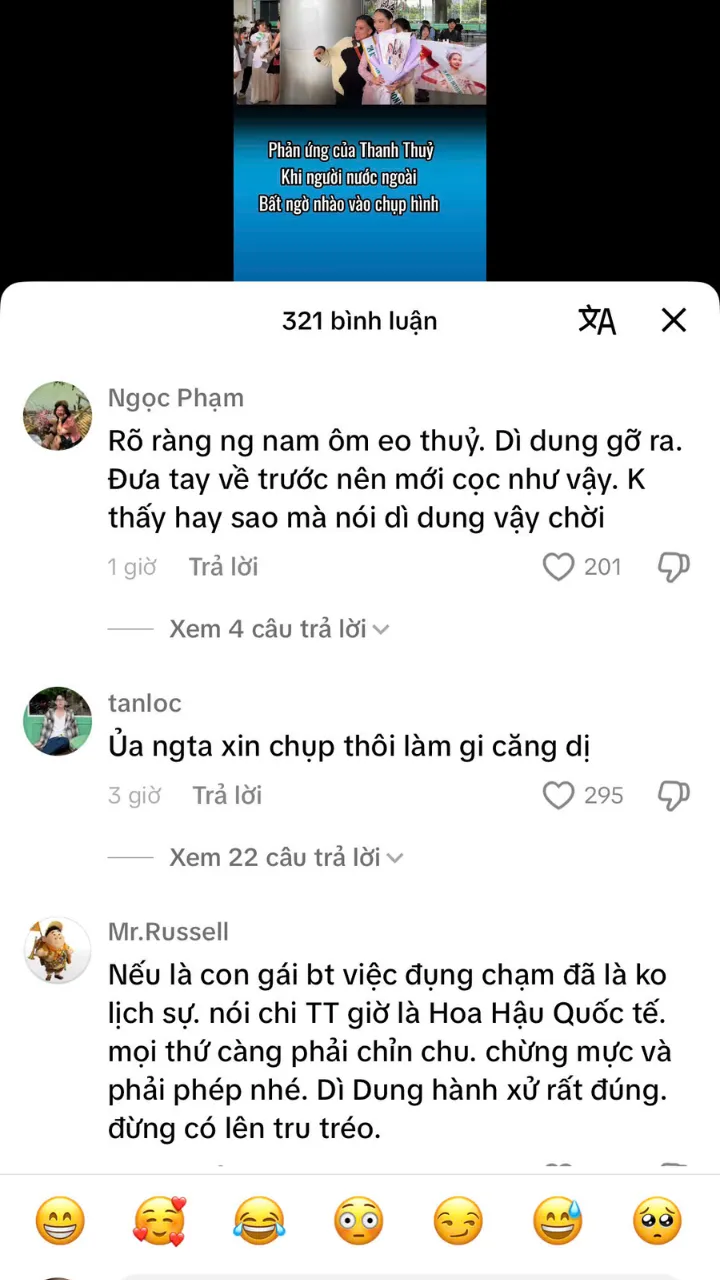React with the pleading eyes emoji
The image size is (720, 1280).
pos(659,1220)
